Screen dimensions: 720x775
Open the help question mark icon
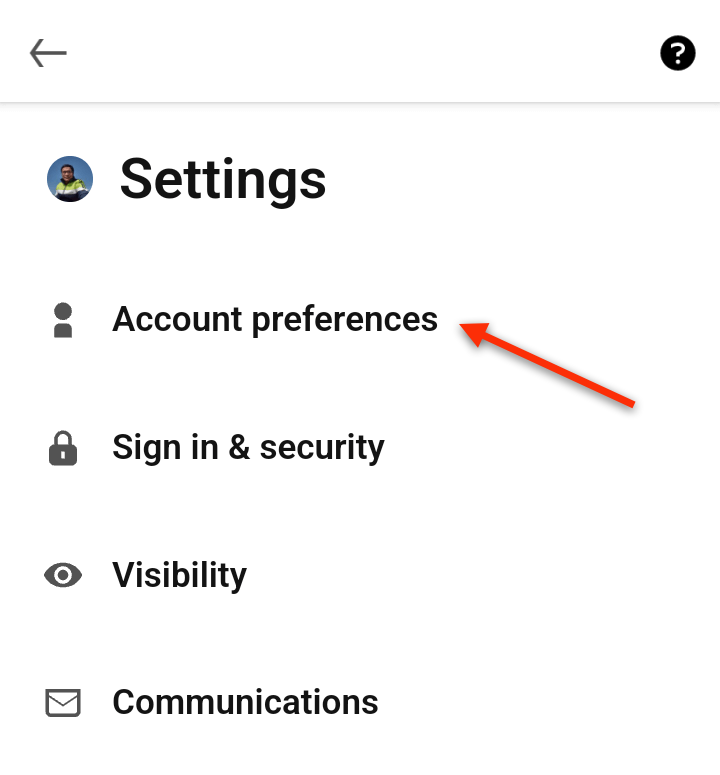[x=677, y=53]
